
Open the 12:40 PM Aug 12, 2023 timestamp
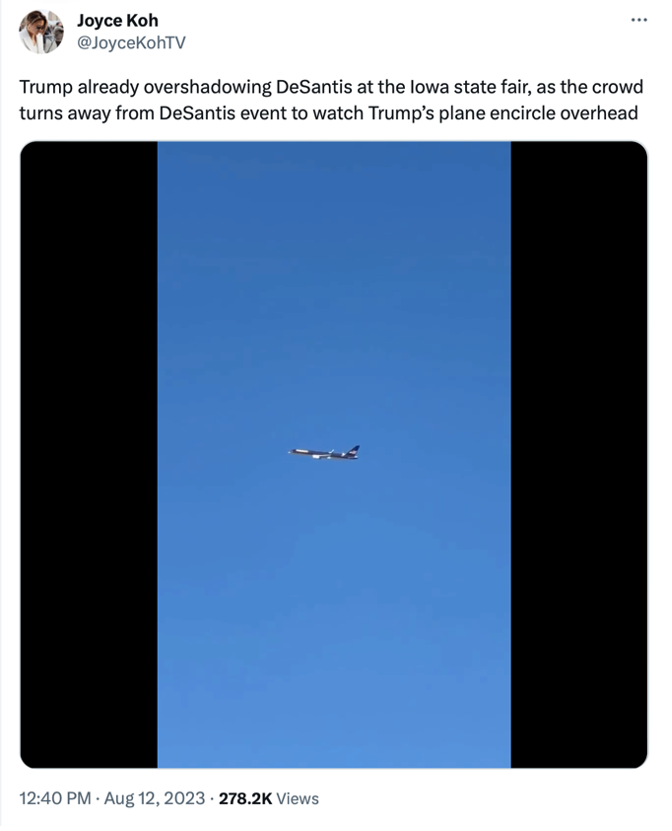coord(112,798)
